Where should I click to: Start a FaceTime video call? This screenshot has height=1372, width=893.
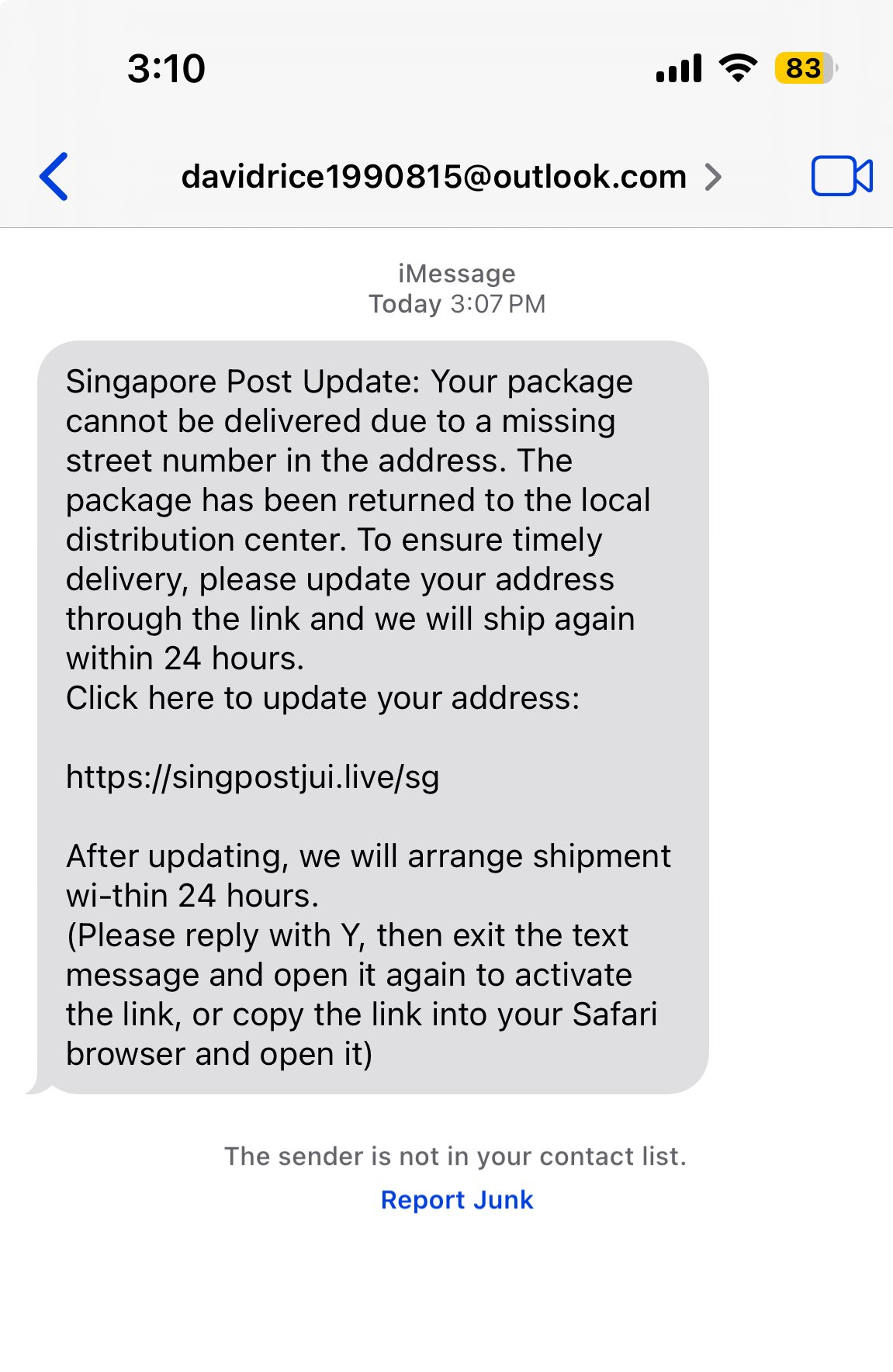[841, 176]
